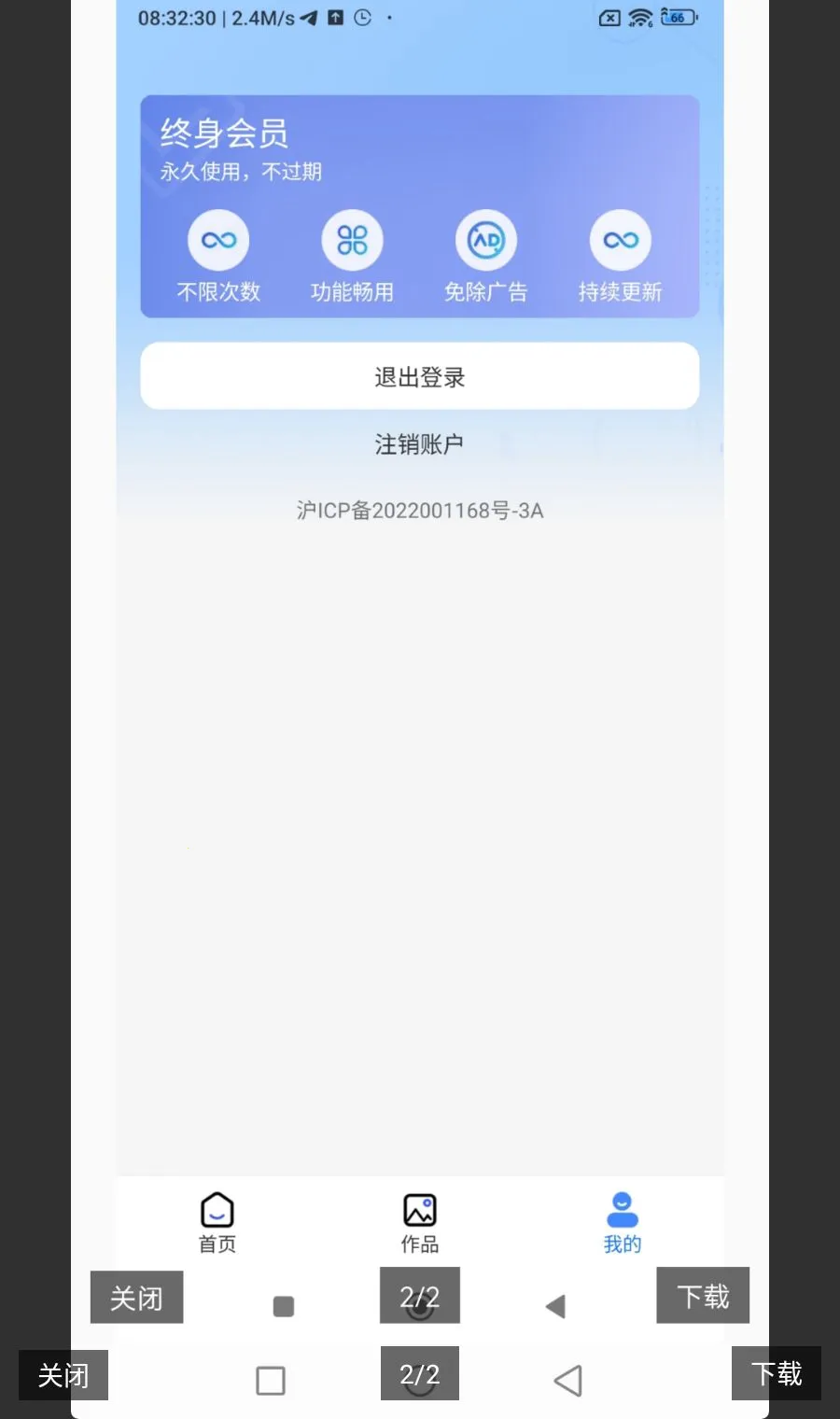Go back with the outlined system triangle
Screen dimensions: 840x1419
(567, 1380)
